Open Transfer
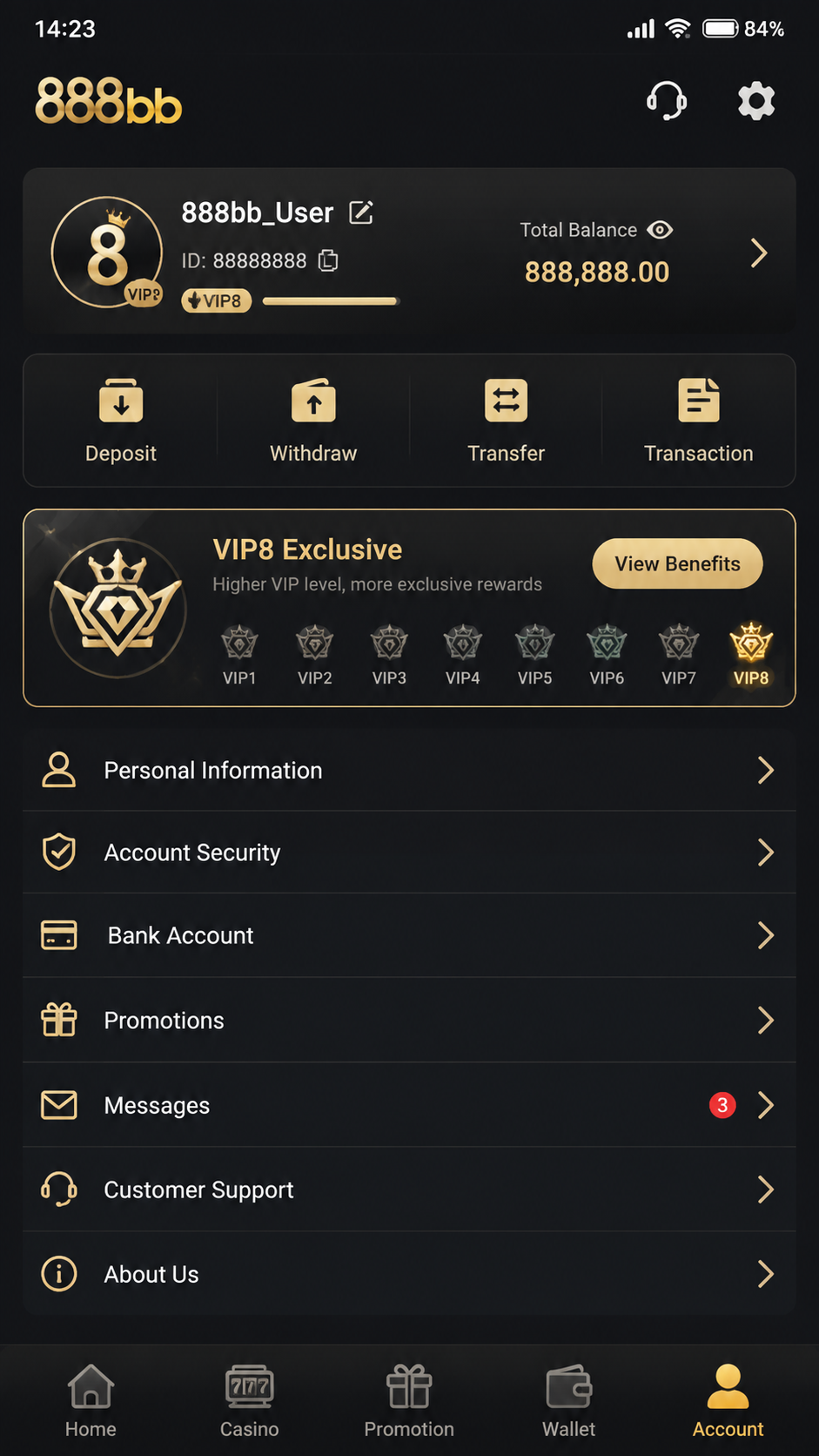 (506, 421)
